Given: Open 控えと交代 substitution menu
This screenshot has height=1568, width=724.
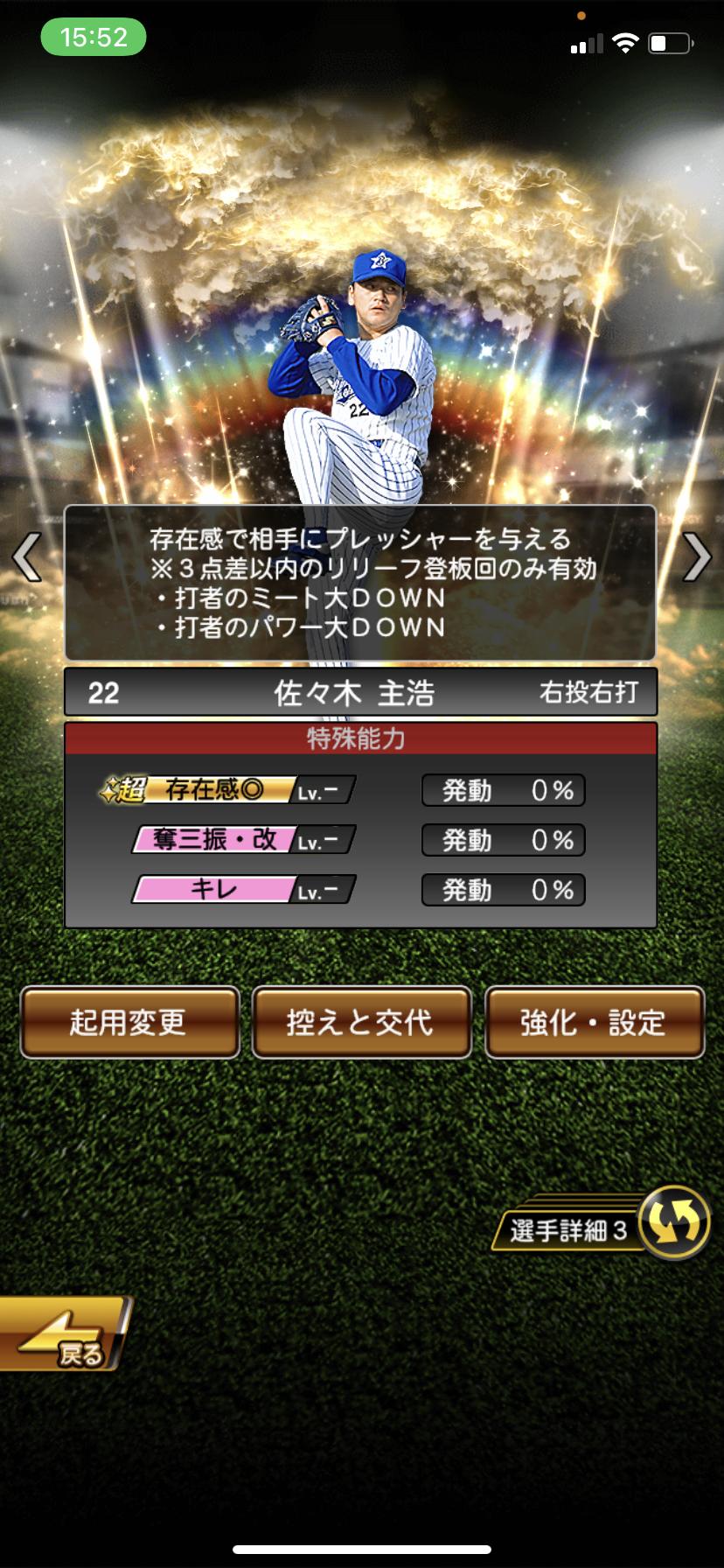Looking at the screenshot, I should tap(361, 1022).
